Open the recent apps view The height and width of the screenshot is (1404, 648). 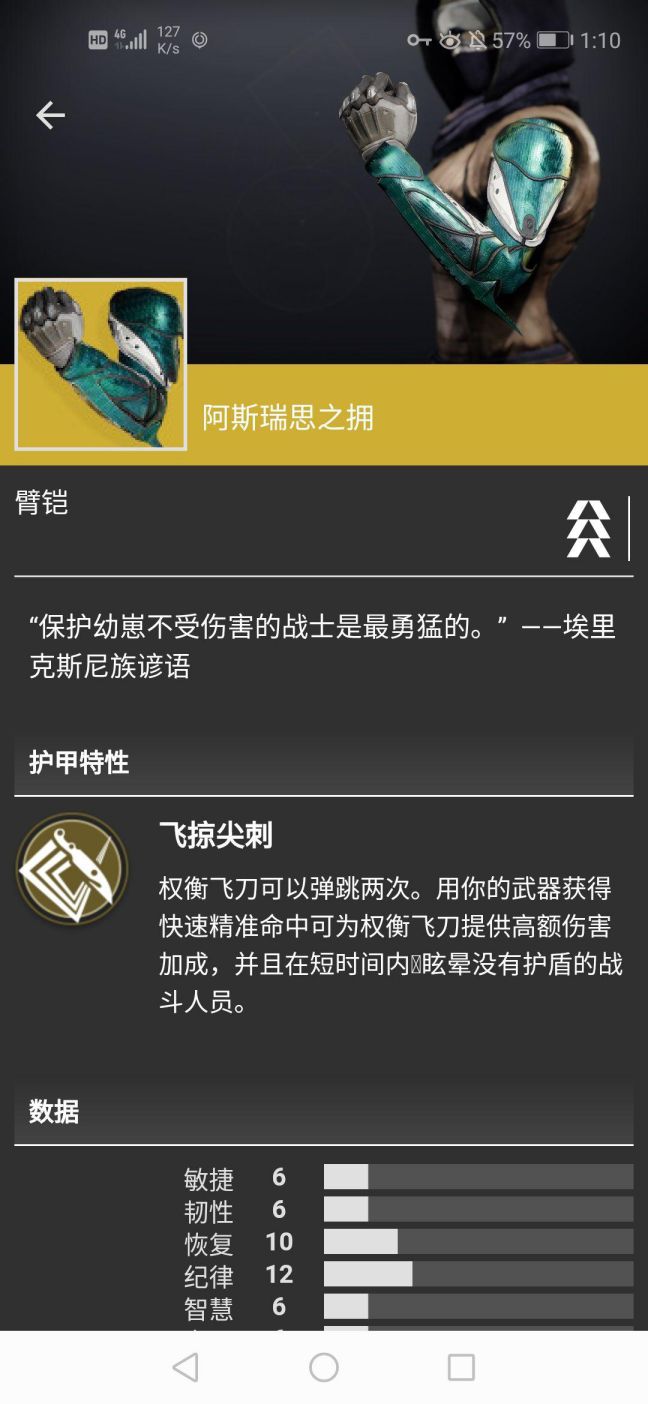pyautogui.click(x=461, y=1367)
